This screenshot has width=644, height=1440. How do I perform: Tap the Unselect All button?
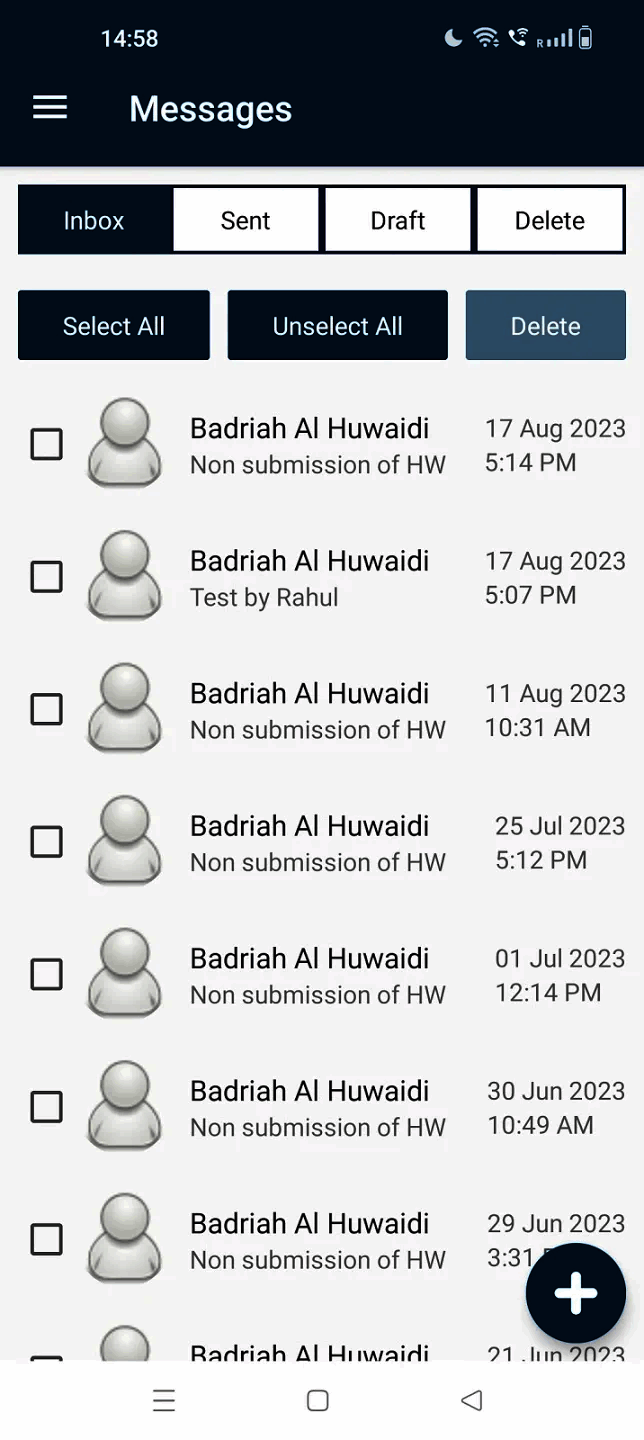[x=338, y=326]
